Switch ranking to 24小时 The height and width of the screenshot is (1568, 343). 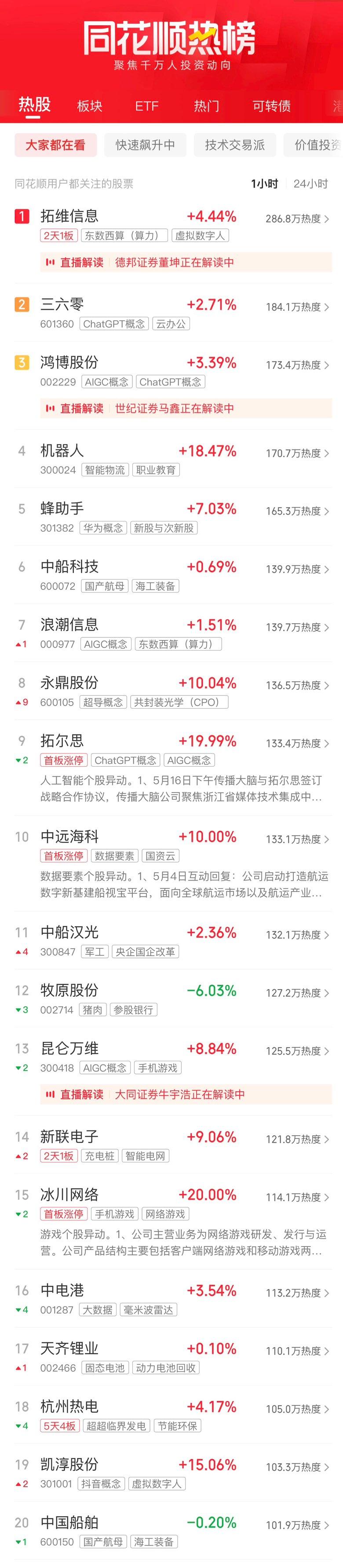[310, 184]
